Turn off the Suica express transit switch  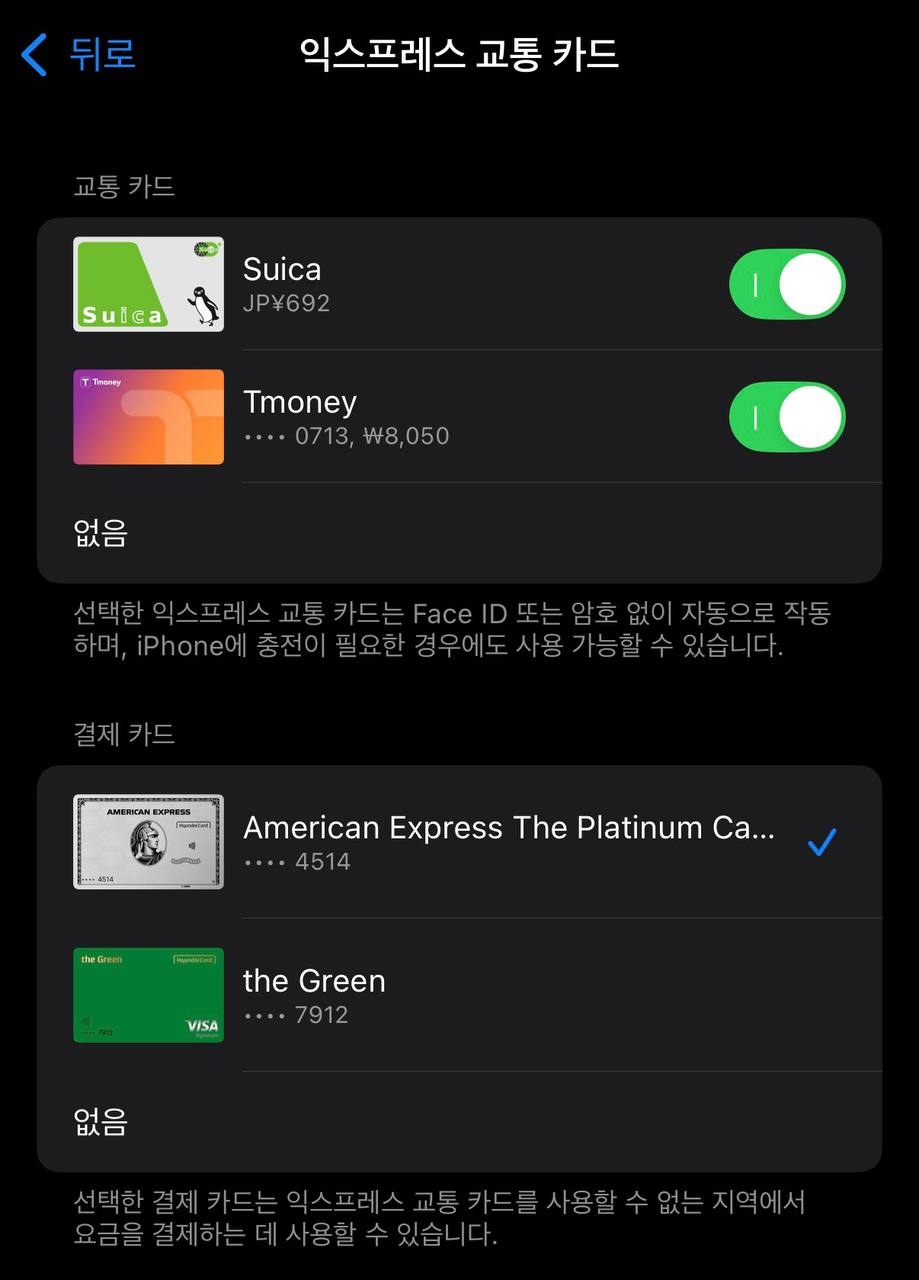click(x=786, y=285)
